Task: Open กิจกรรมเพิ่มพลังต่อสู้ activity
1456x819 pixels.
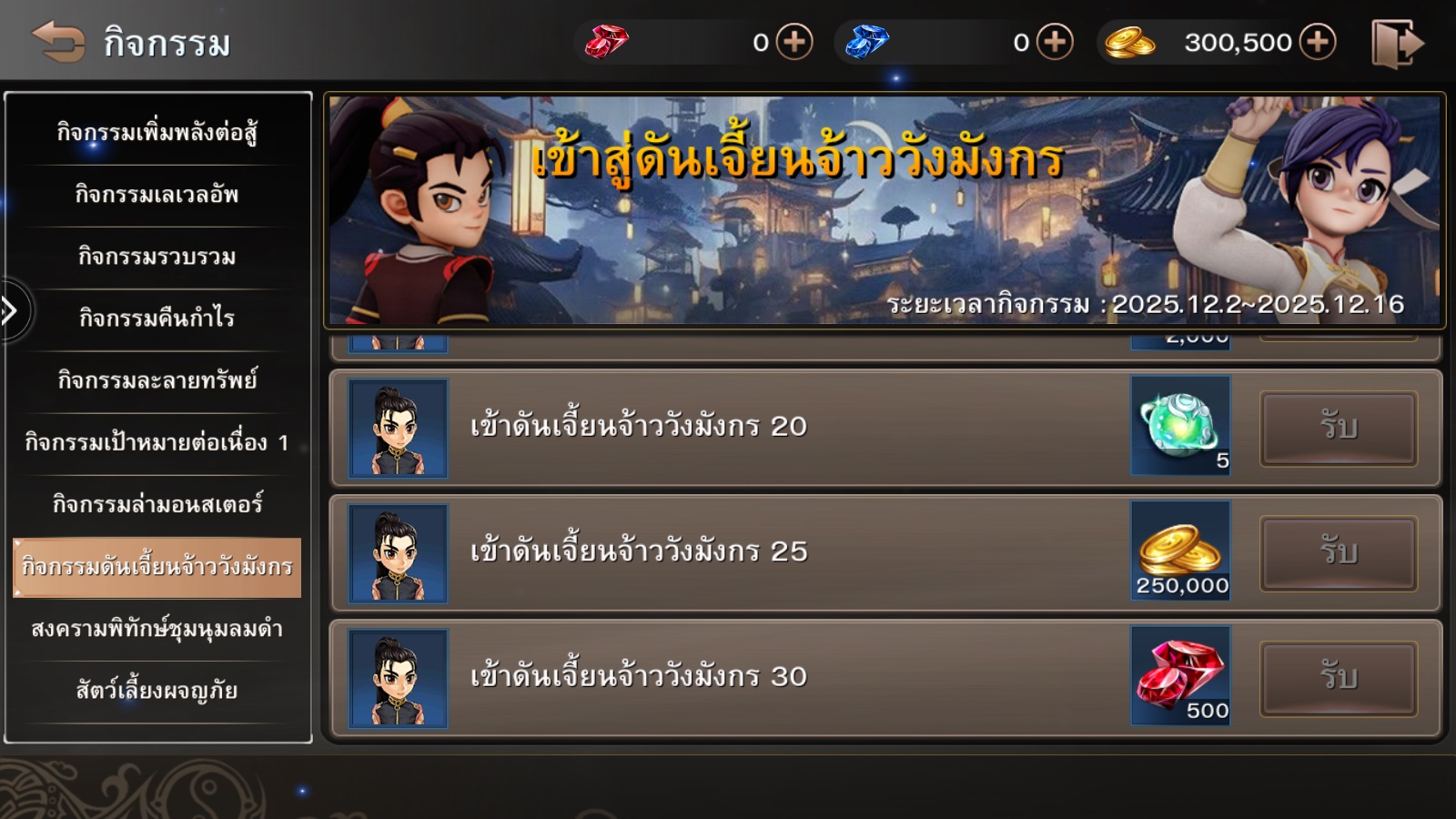Action: click(157, 133)
